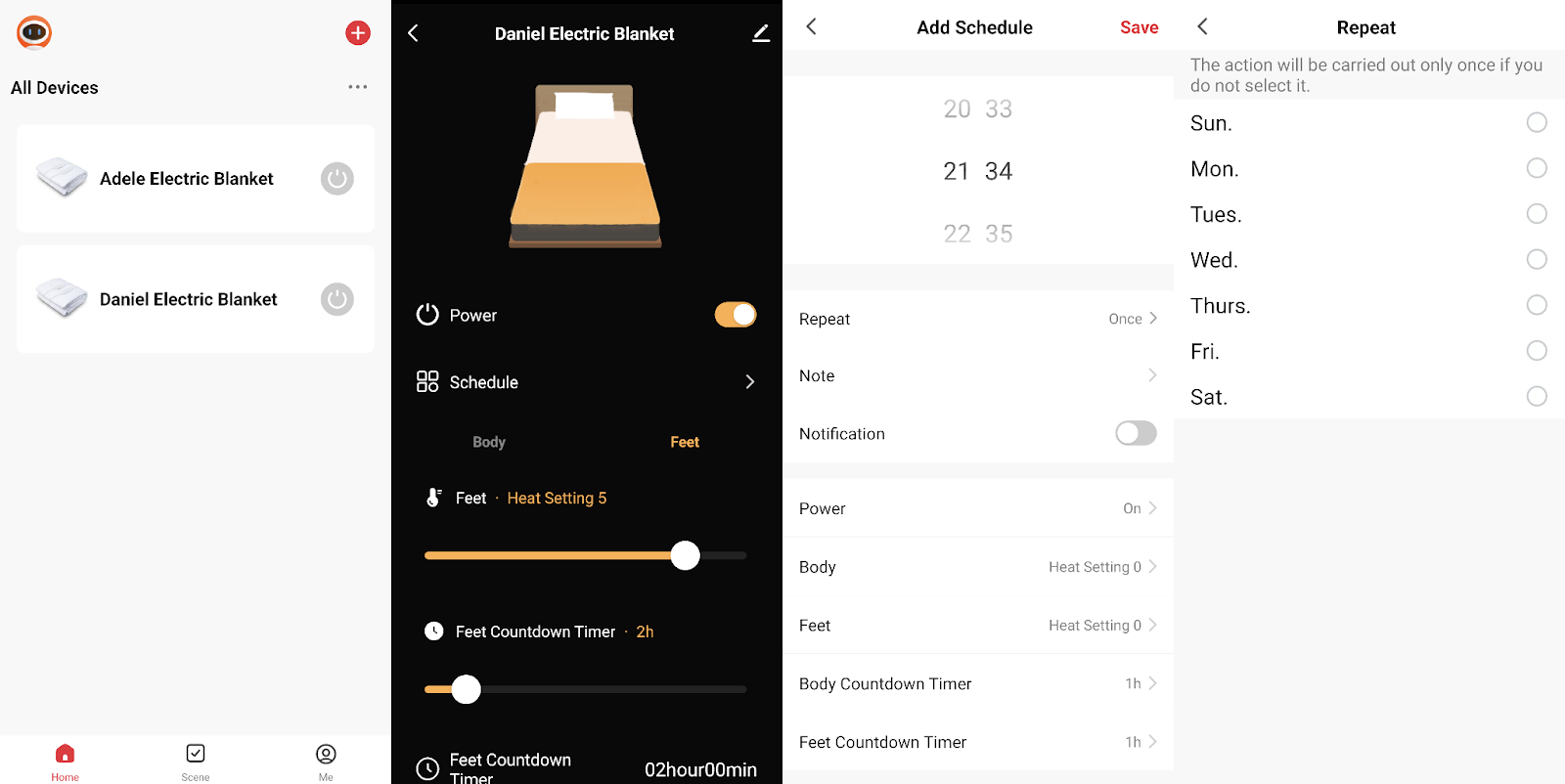
Task: Switch to the Scene tab
Action: [195, 762]
